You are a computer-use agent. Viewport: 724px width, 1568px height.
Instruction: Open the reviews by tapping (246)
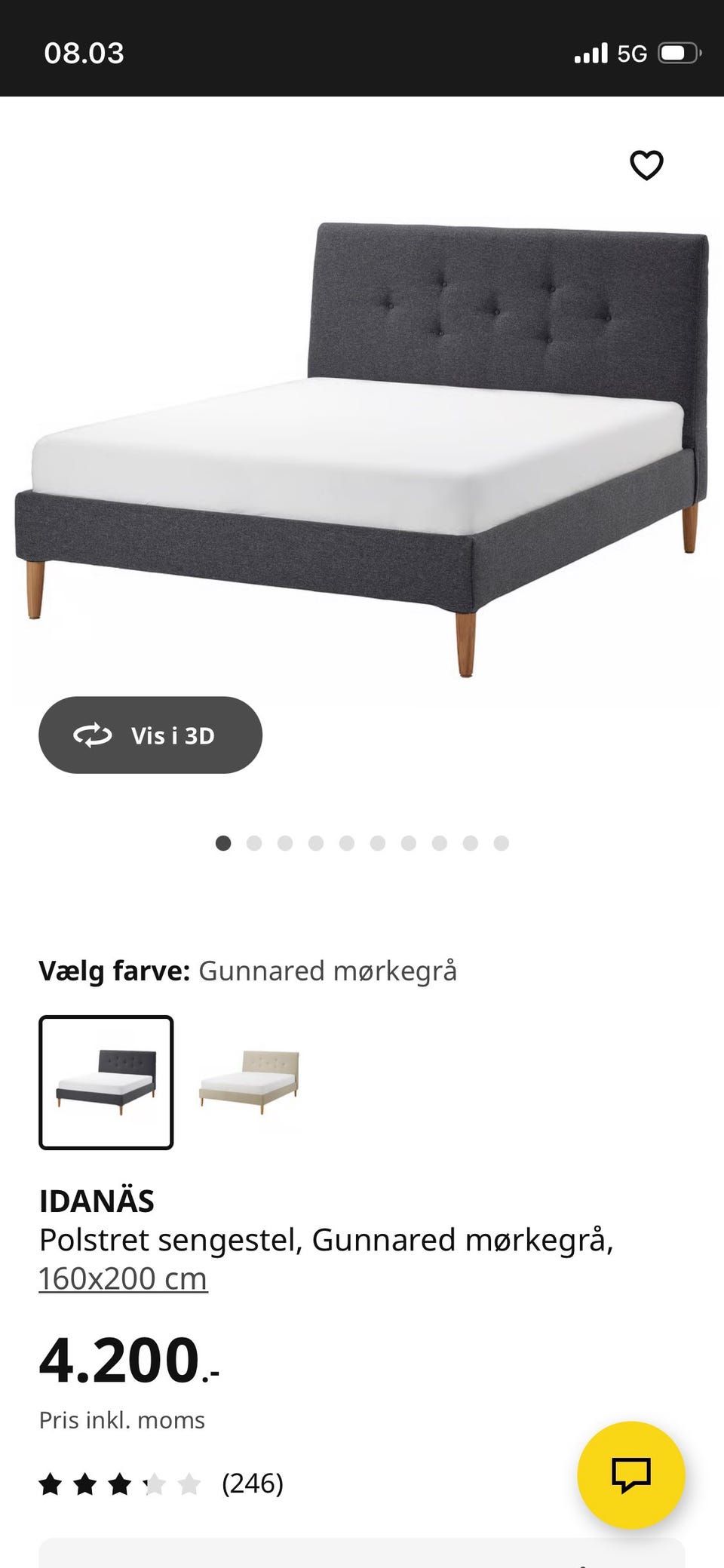252,1485
